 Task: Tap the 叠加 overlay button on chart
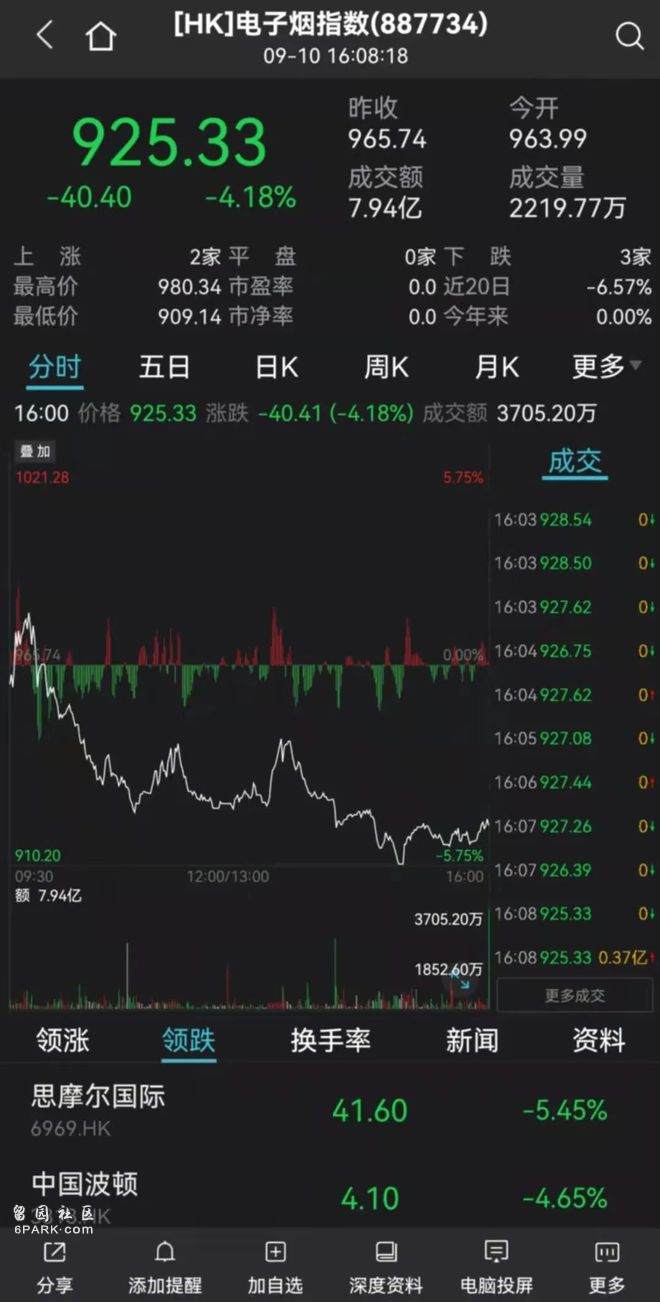click(x=36, y=452)
